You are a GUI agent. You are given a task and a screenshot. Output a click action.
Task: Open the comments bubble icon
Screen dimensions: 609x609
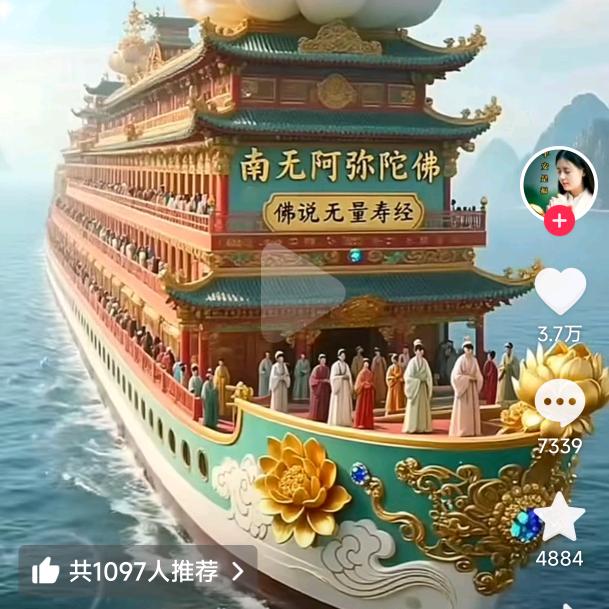[x=560, y=404]
